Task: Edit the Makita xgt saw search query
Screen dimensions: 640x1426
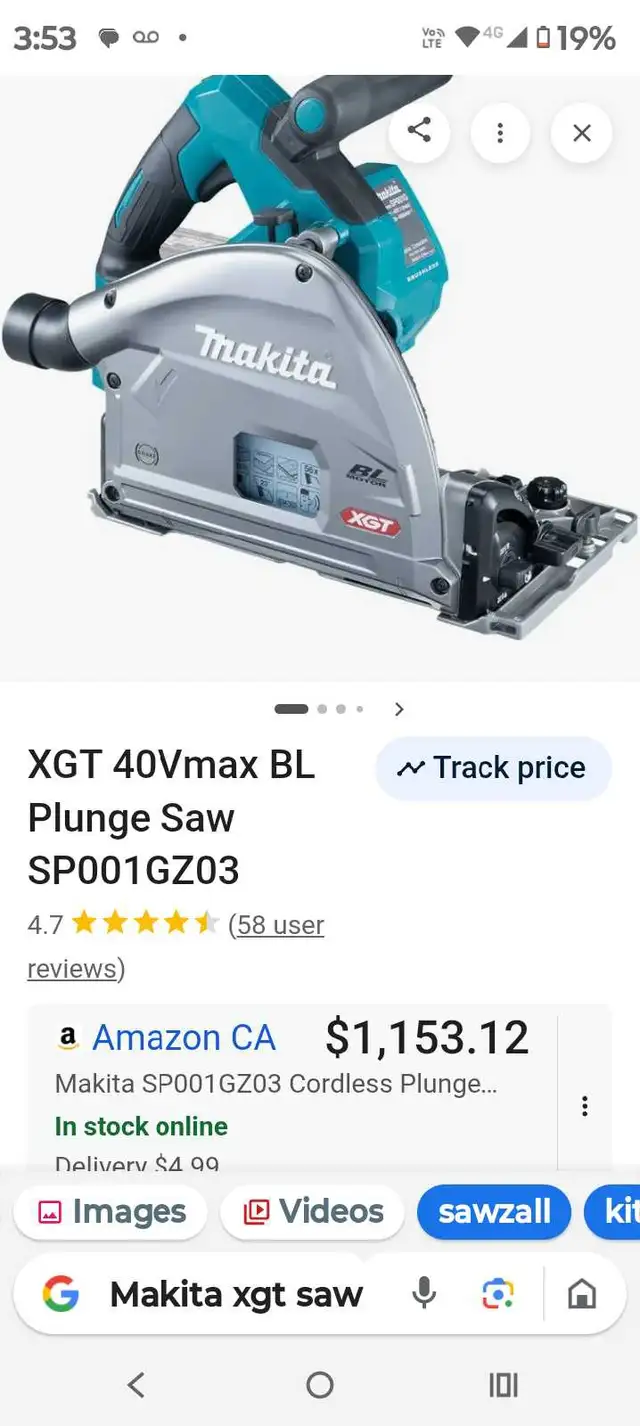Action: pos(236,1295)
